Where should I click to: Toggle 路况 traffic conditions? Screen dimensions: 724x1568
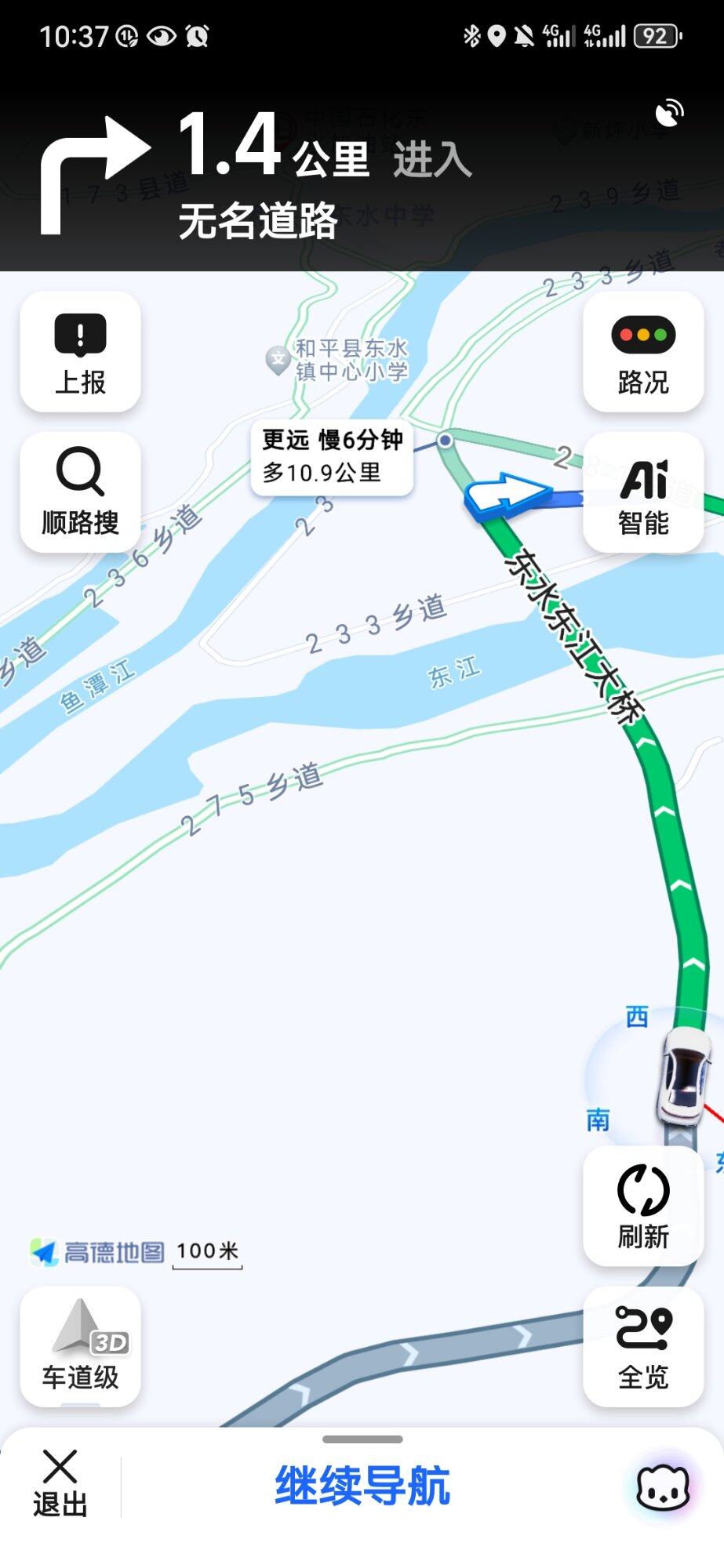(x=642, y=352)
